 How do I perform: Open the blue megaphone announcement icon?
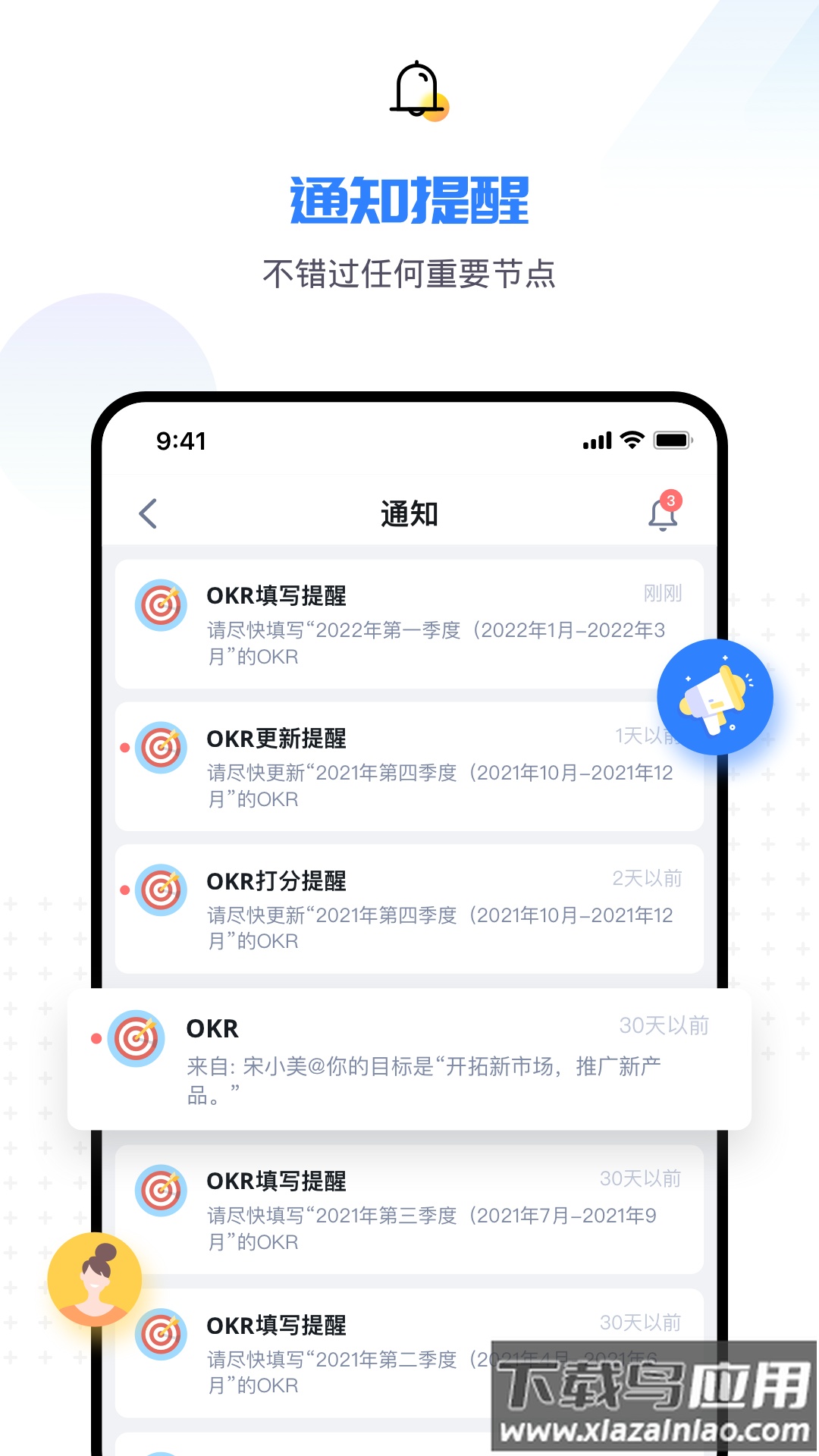click(716, 696)
